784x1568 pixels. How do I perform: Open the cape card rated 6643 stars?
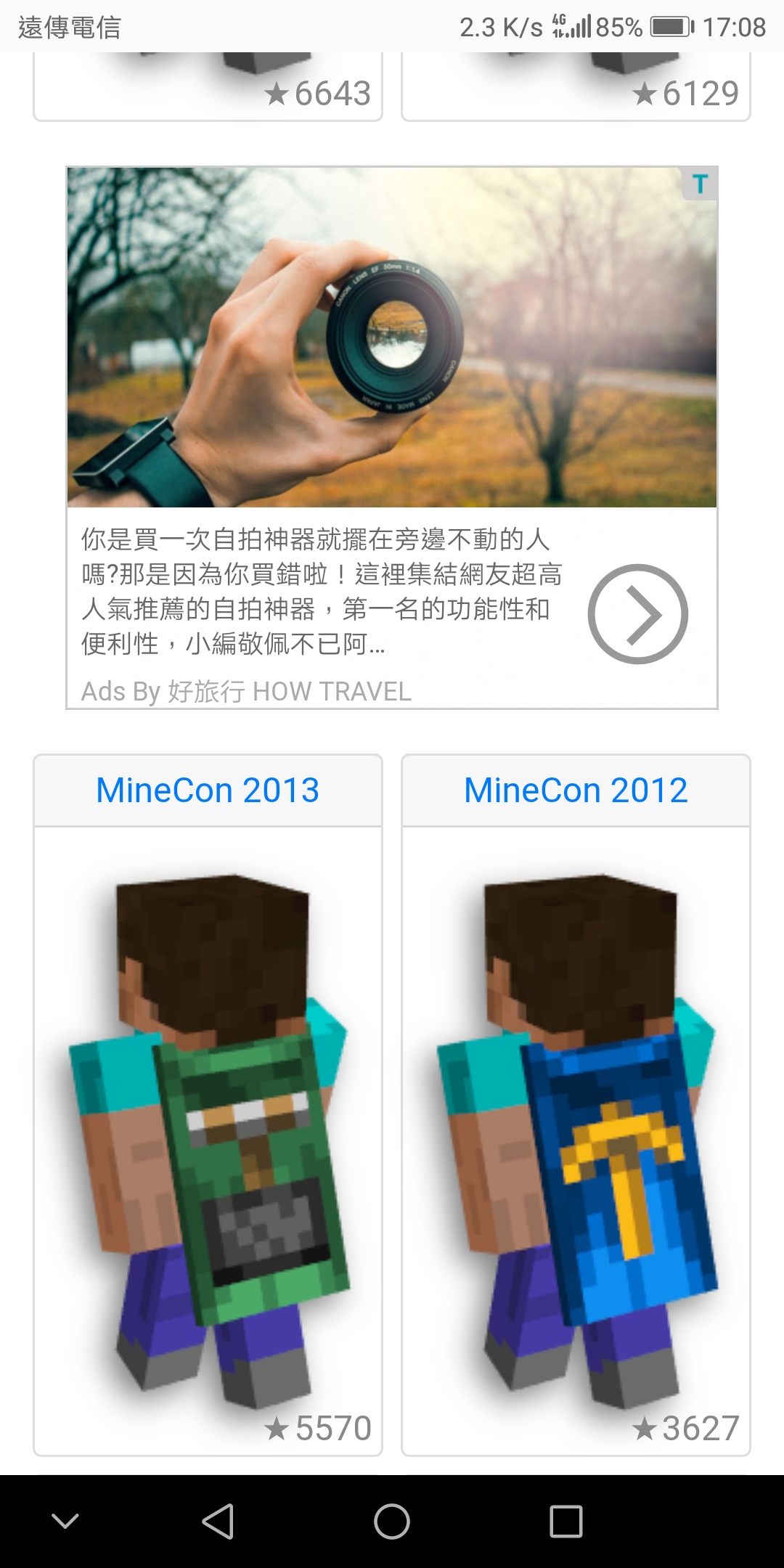pos(208,87)
